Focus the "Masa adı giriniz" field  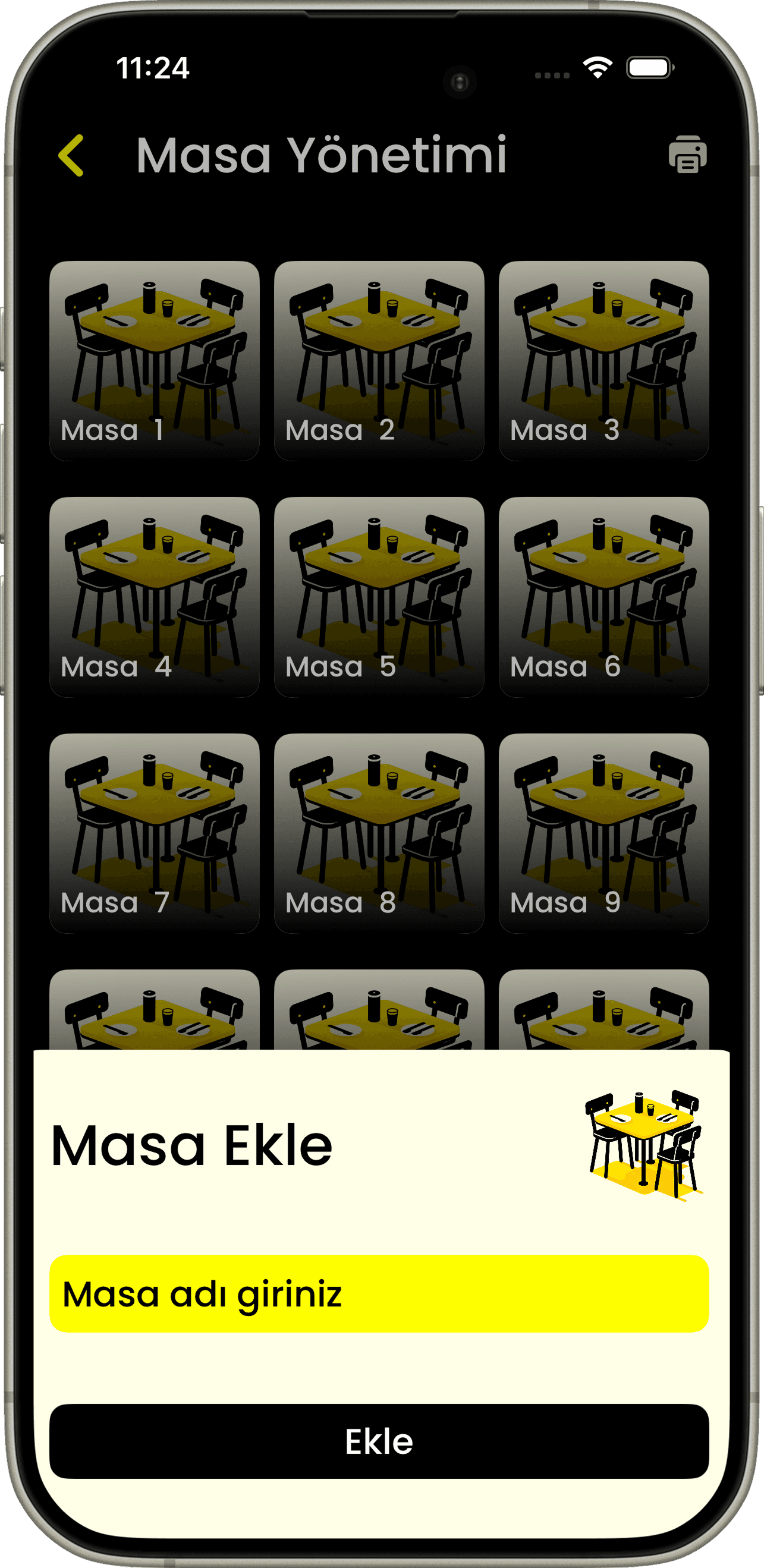[379, 1293]
